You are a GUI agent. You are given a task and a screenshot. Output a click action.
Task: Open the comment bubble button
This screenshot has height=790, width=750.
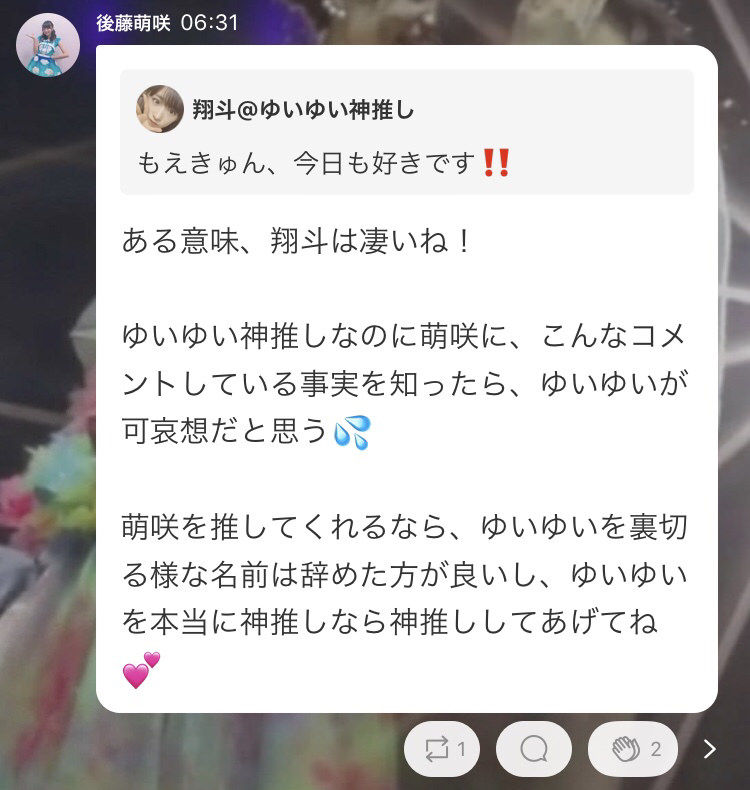pos(533,749)
